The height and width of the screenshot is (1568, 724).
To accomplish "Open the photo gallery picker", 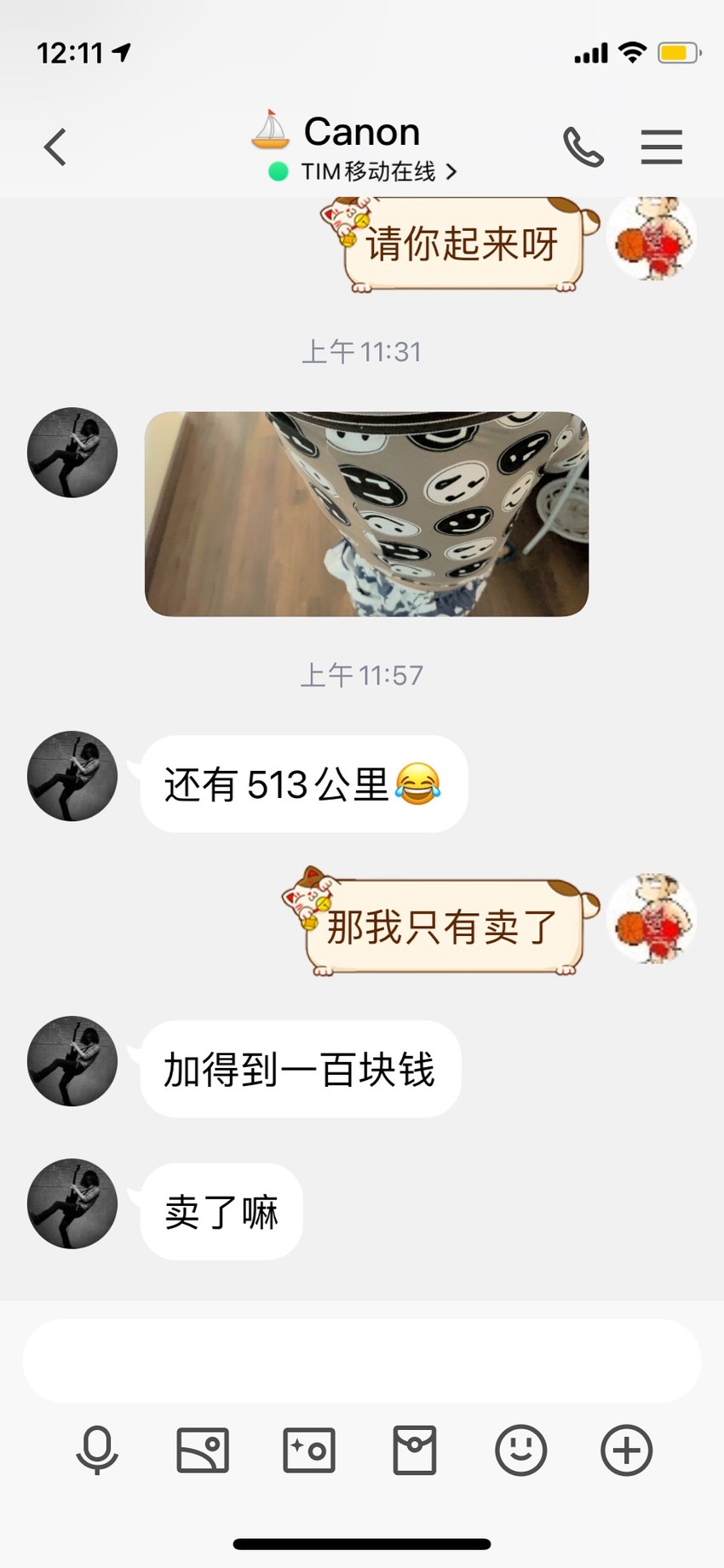I will (203, 1450).
